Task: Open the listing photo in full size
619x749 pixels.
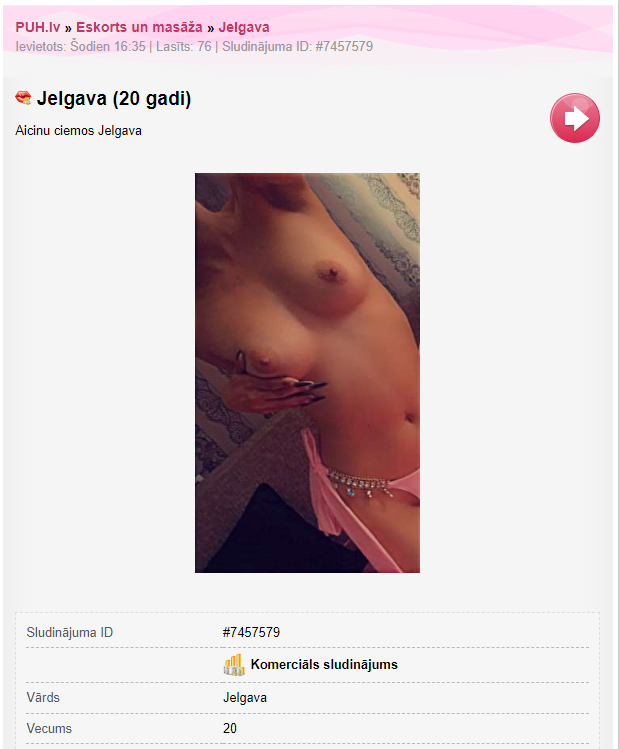Action: [307, 372]
